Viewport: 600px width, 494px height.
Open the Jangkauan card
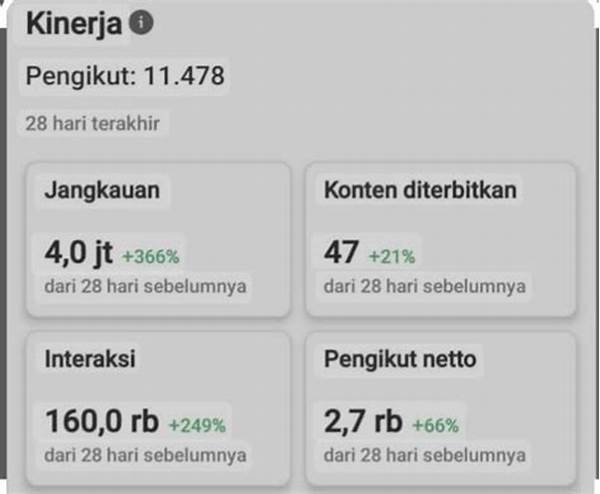click(158, 240)
